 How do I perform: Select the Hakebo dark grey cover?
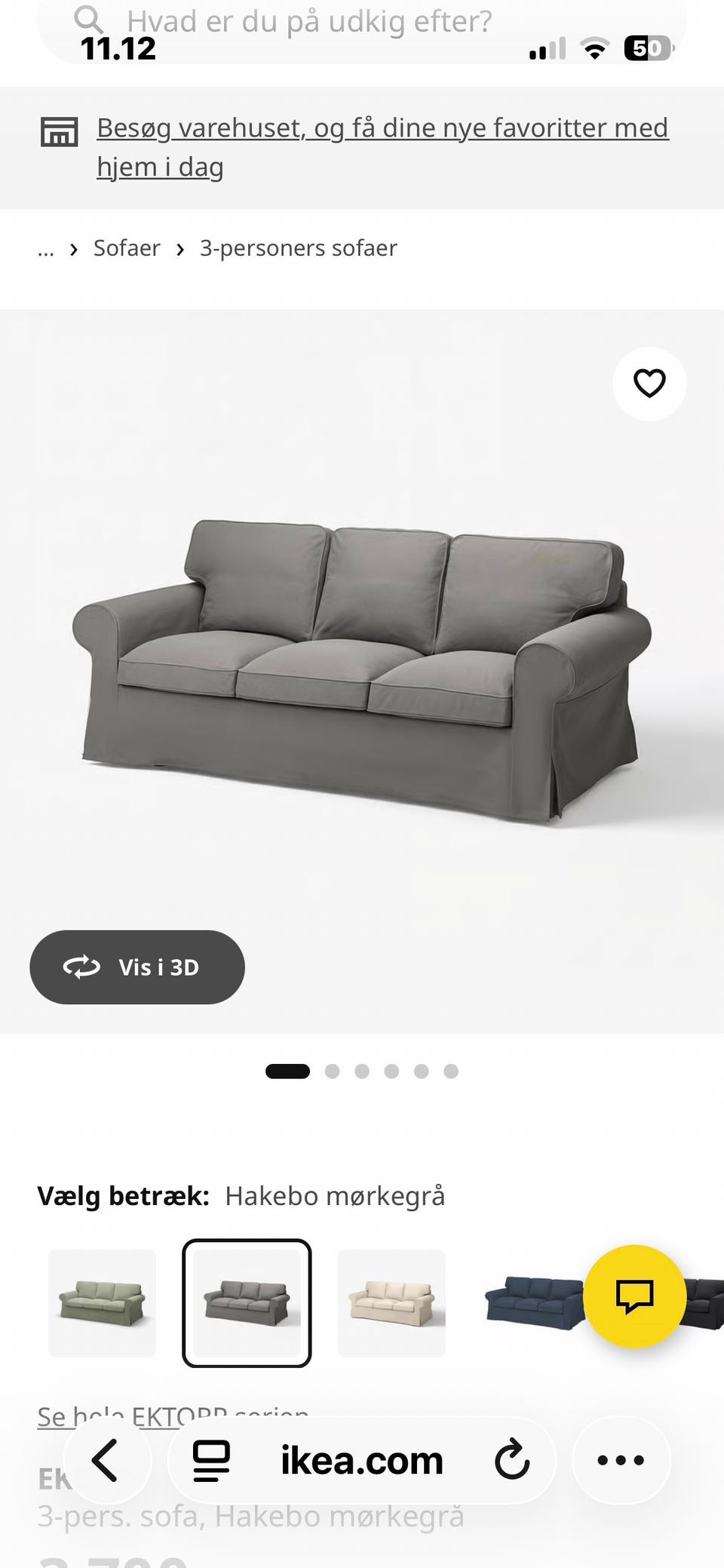pyautogui.click(x=247, y=1303)
